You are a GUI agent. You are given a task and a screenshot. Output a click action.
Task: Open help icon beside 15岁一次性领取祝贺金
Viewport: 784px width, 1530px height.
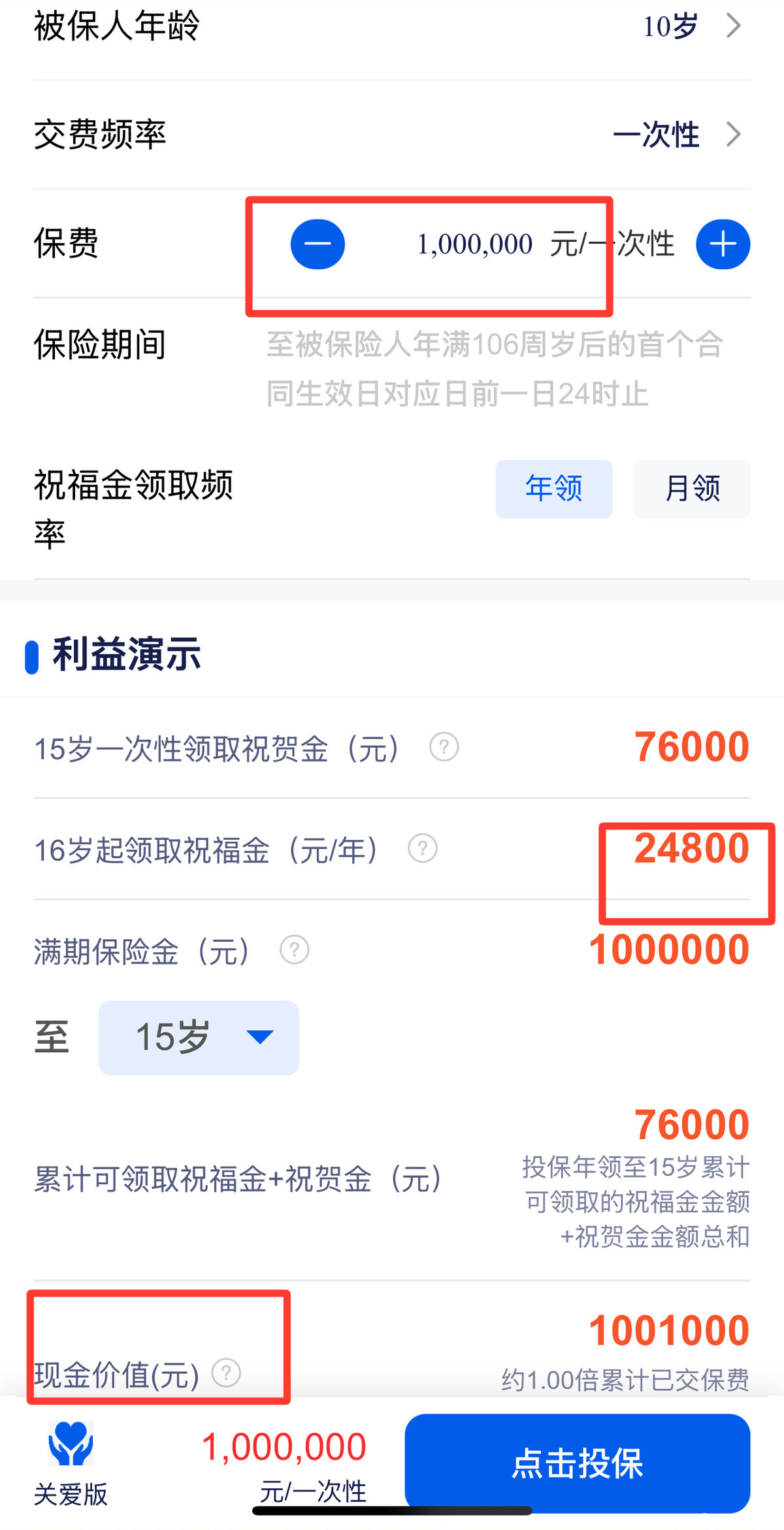pyautogui.click(x=444, y=747)
